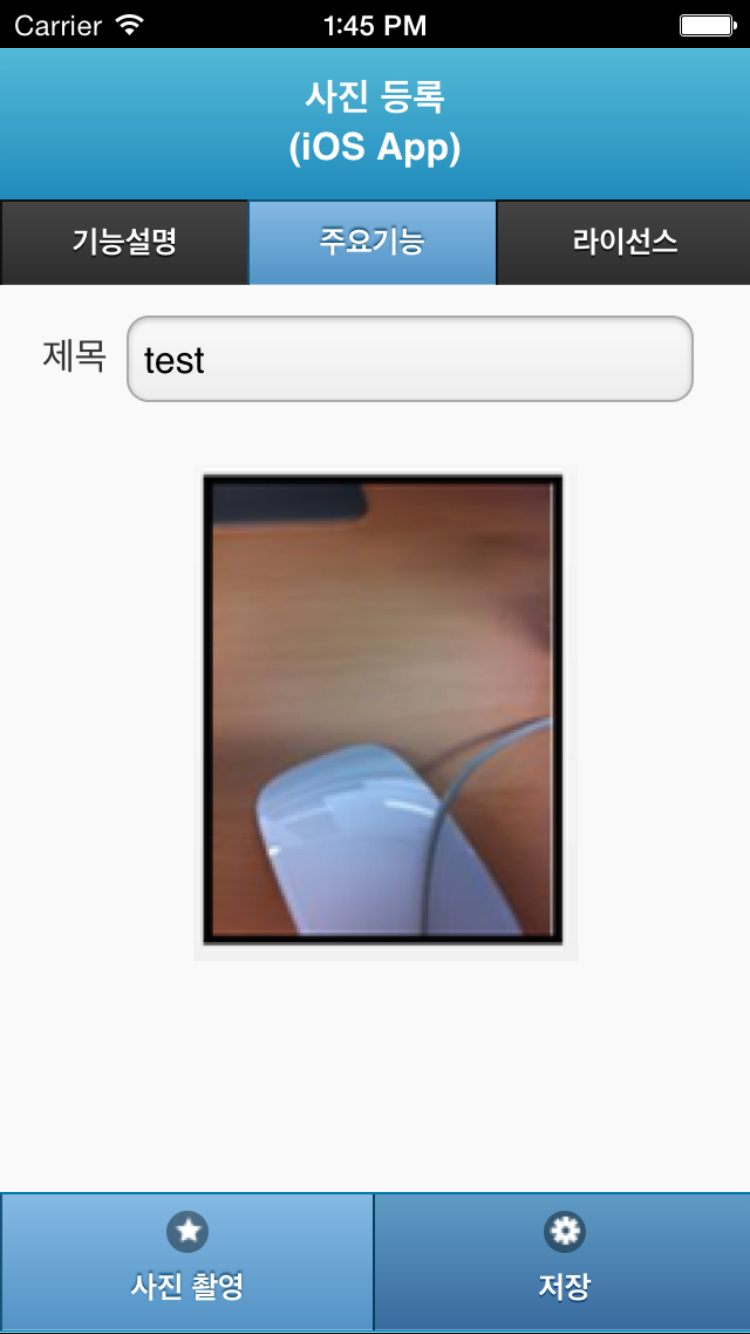Image resolution: width=750 pixels, height=1334 pixels.
Task: Tap the 제목 text field containing test
Action: (410, 359)
